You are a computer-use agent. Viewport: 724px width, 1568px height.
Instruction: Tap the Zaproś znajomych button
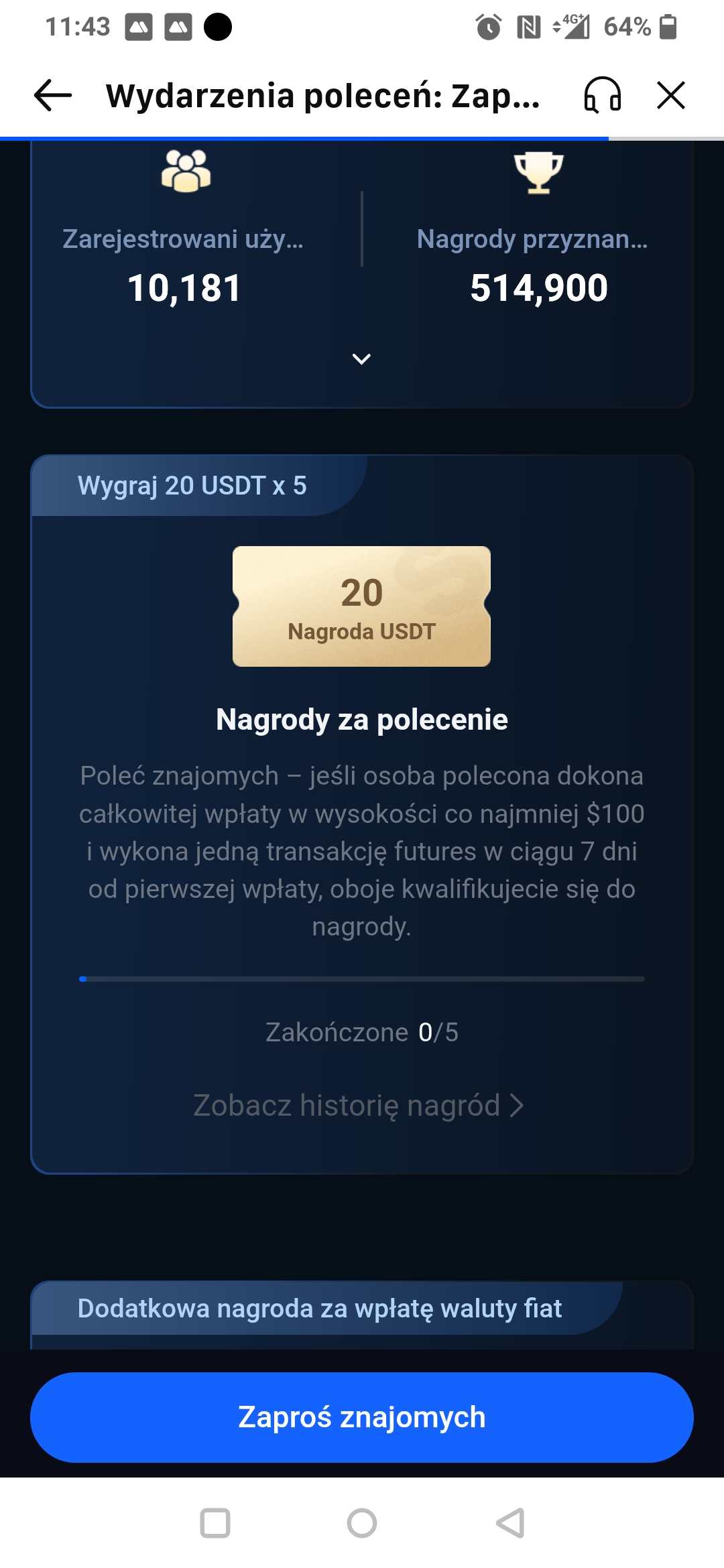(362, 1417)
